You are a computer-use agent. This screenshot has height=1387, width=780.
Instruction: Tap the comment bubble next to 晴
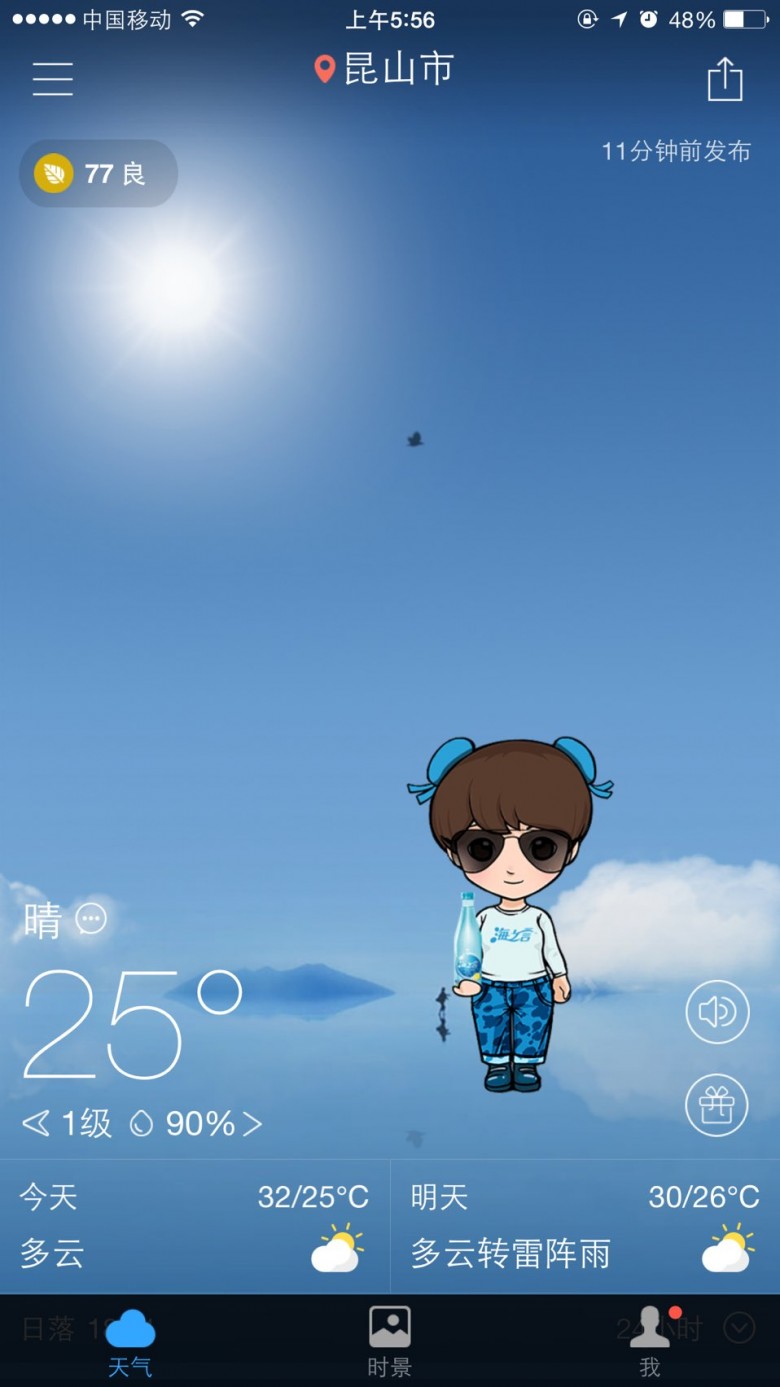91,918
